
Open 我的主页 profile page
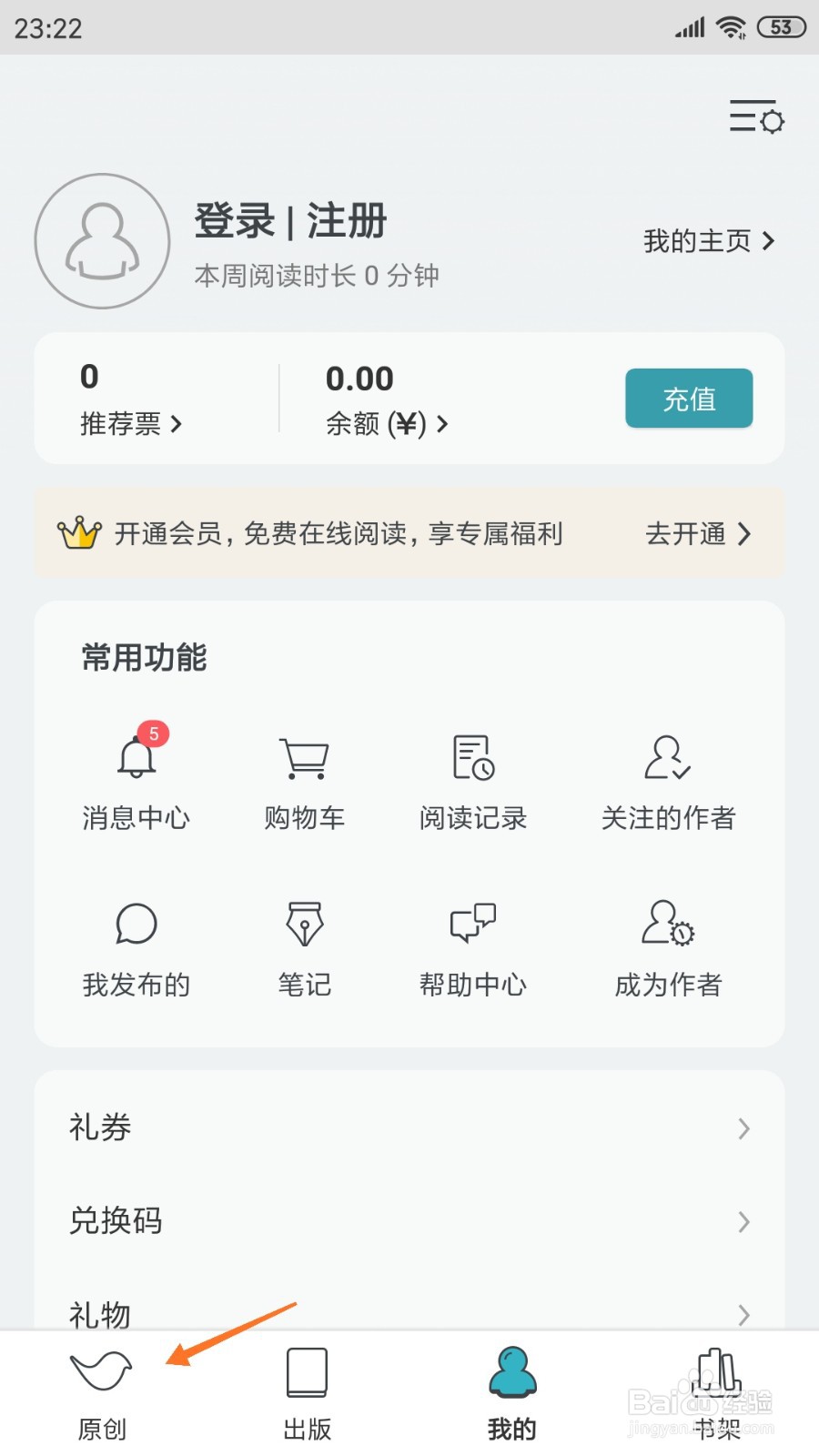(x=708, y=241)
